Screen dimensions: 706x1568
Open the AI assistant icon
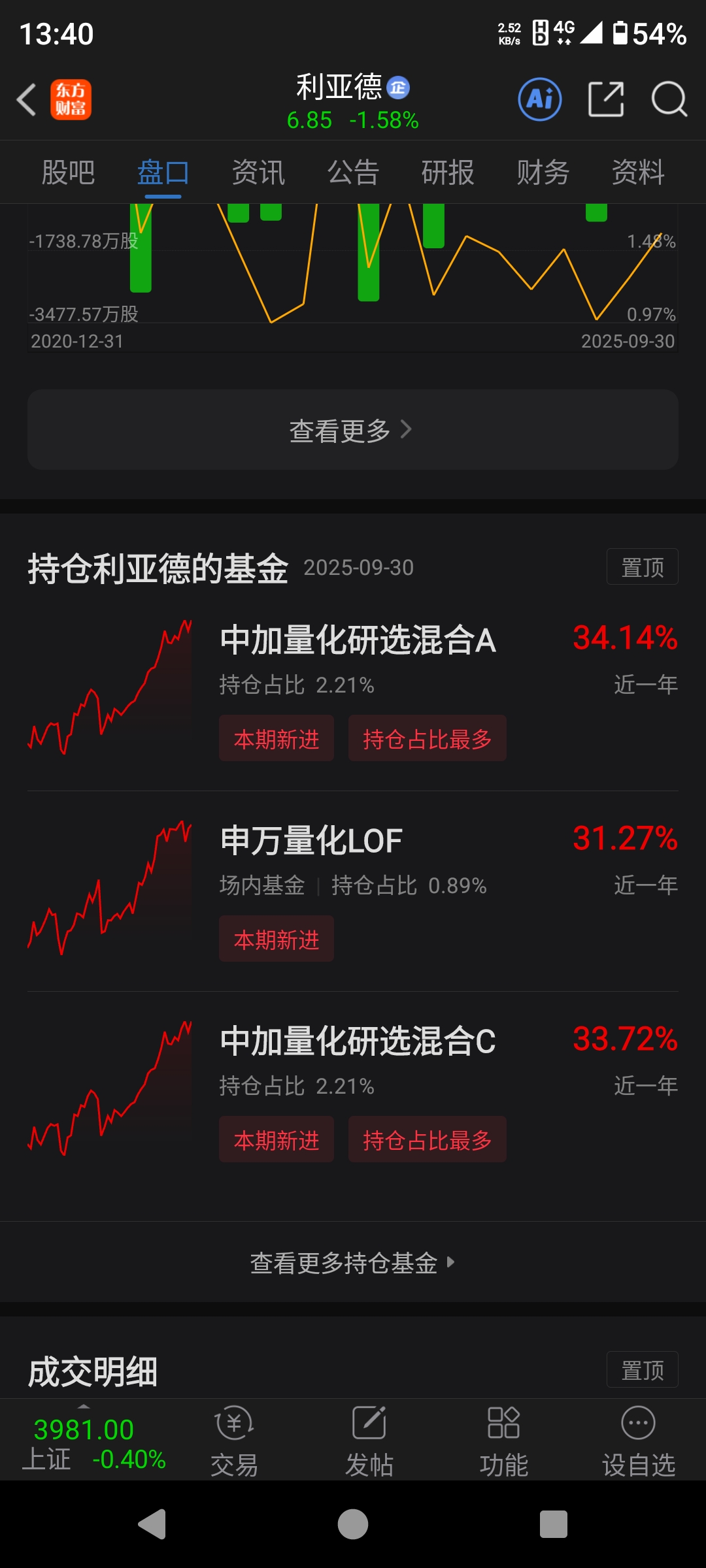[x=540, y=100]
